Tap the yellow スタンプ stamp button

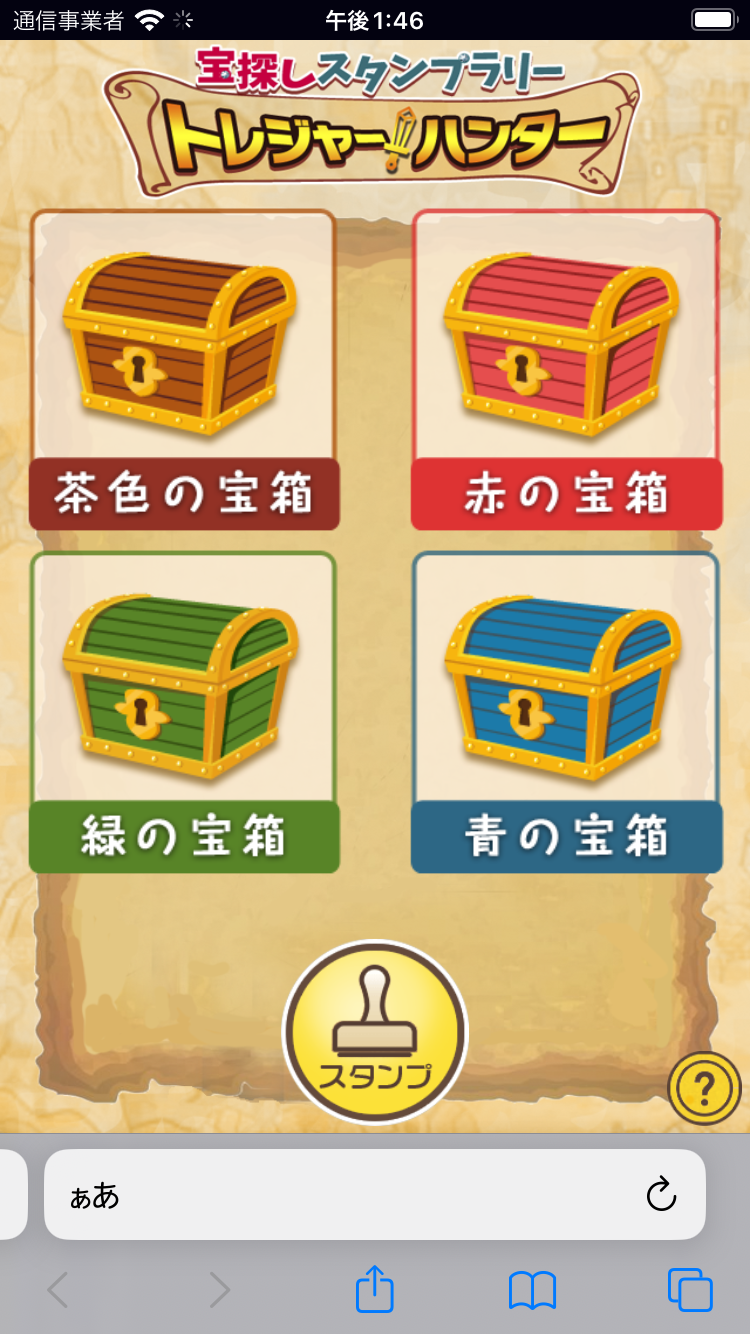[375, 1032]
